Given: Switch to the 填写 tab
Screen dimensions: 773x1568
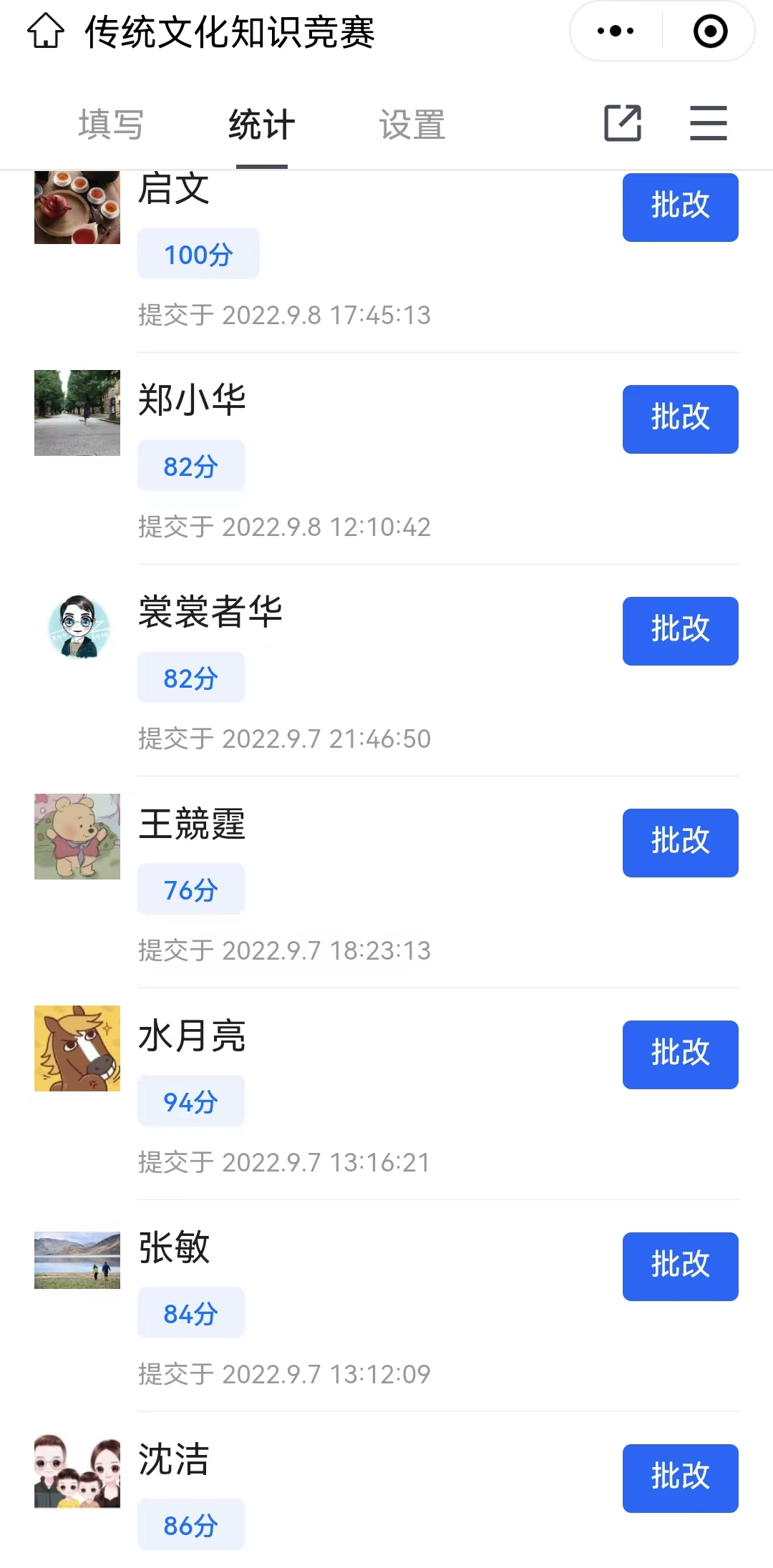Looking at the screenshot, I should (x=111, y=125).
